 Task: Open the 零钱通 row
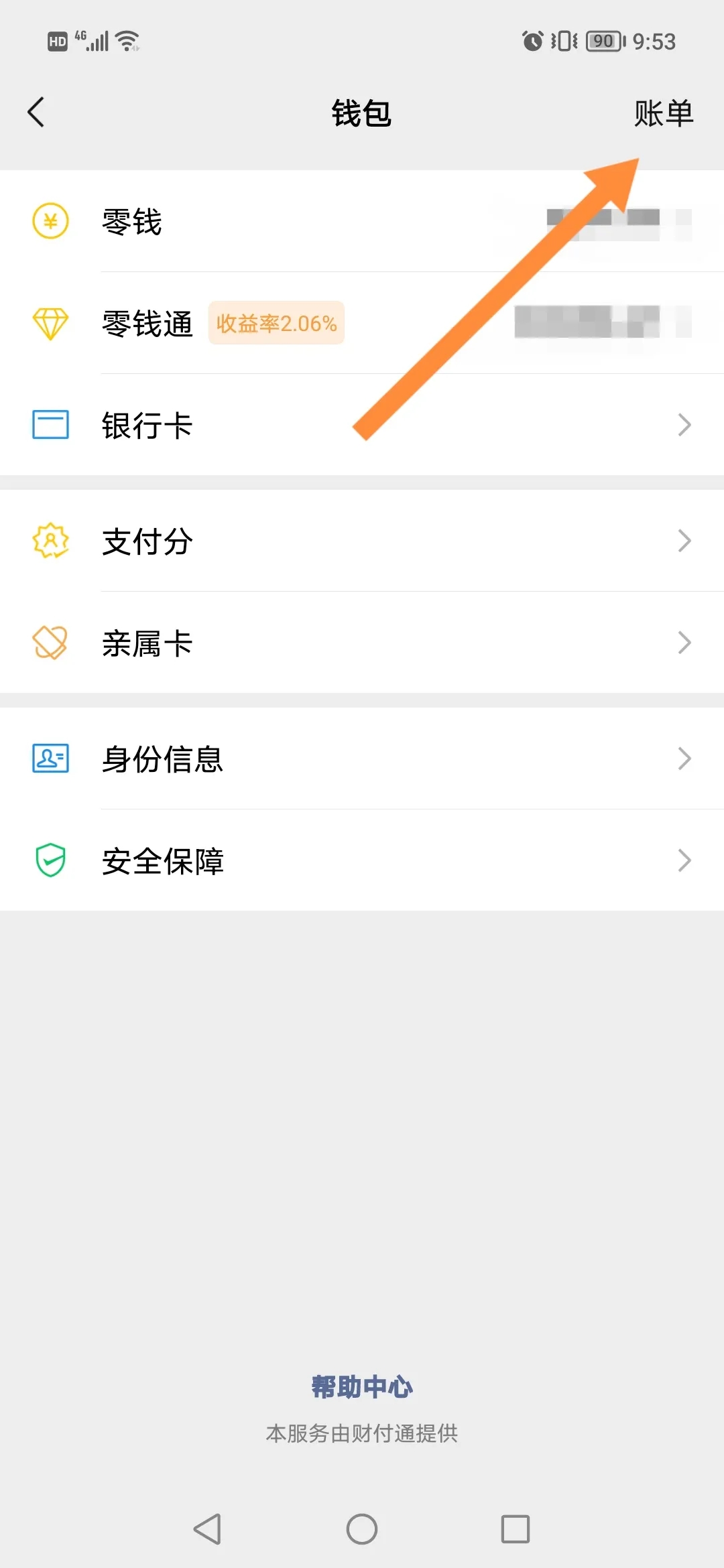pyautogui.click(x=362, y=323)
